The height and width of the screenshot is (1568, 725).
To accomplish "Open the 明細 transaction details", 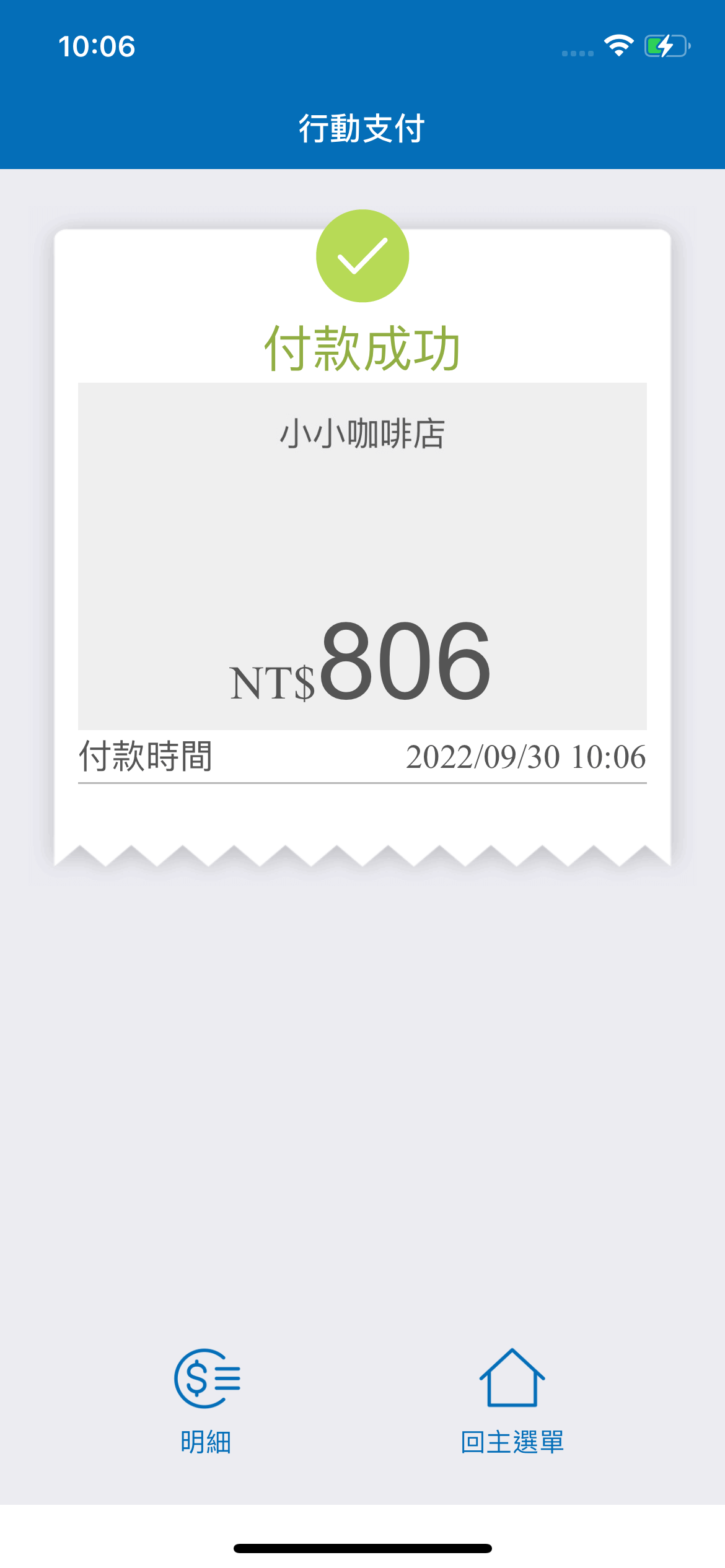I will pyautogui.click(x=207, y=1400).
